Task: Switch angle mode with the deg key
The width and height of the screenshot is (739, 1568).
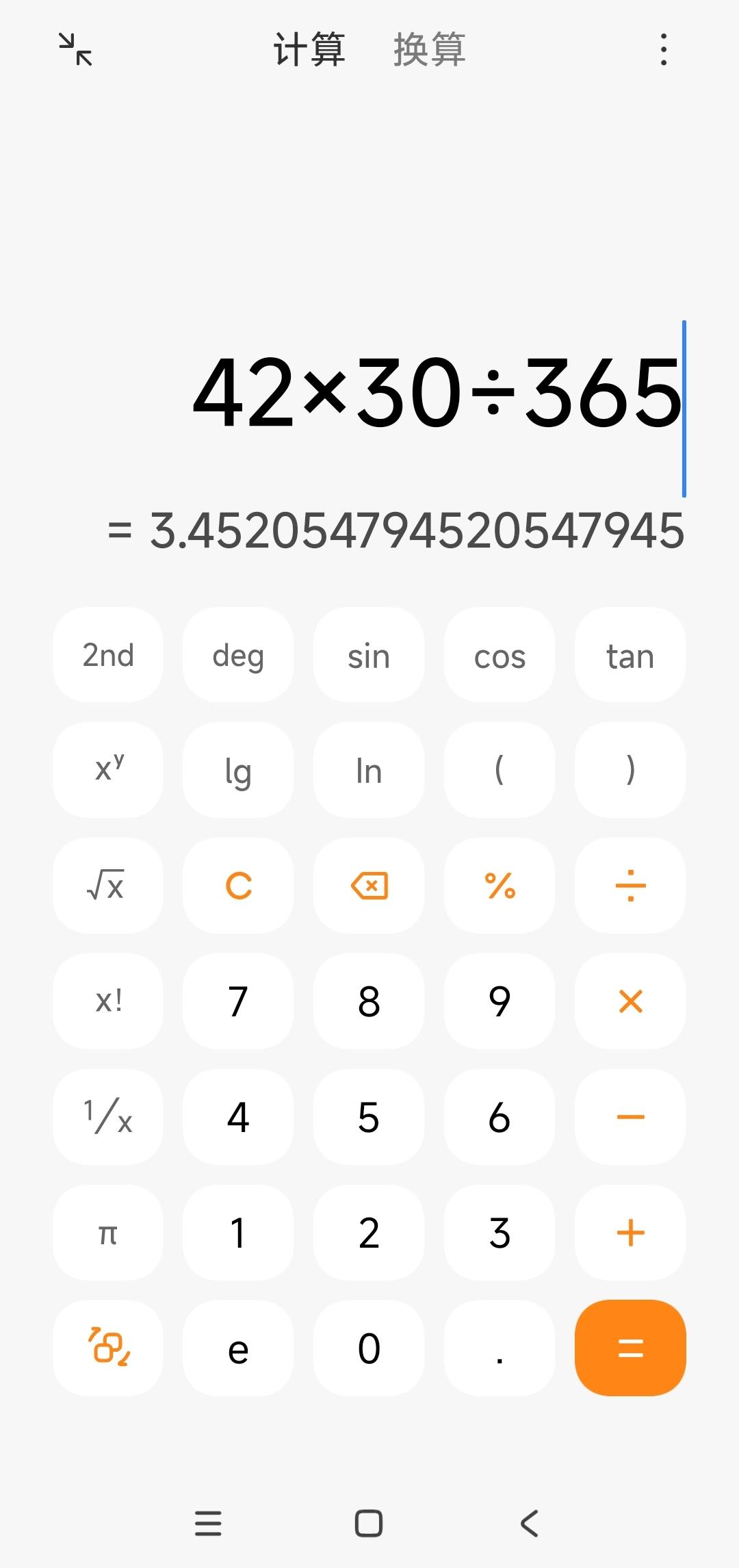Action: (238, 655)
